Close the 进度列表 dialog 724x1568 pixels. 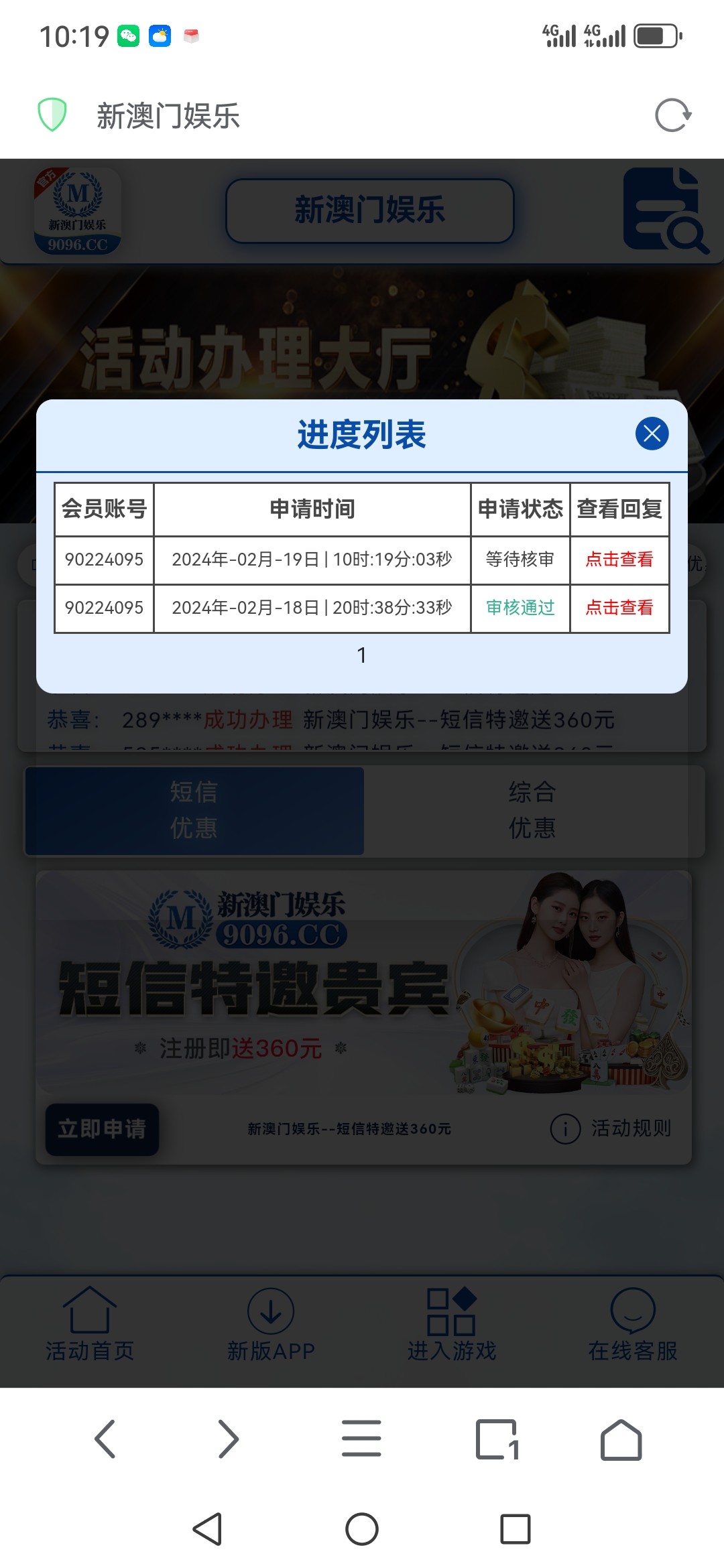(x=652, y=434)
